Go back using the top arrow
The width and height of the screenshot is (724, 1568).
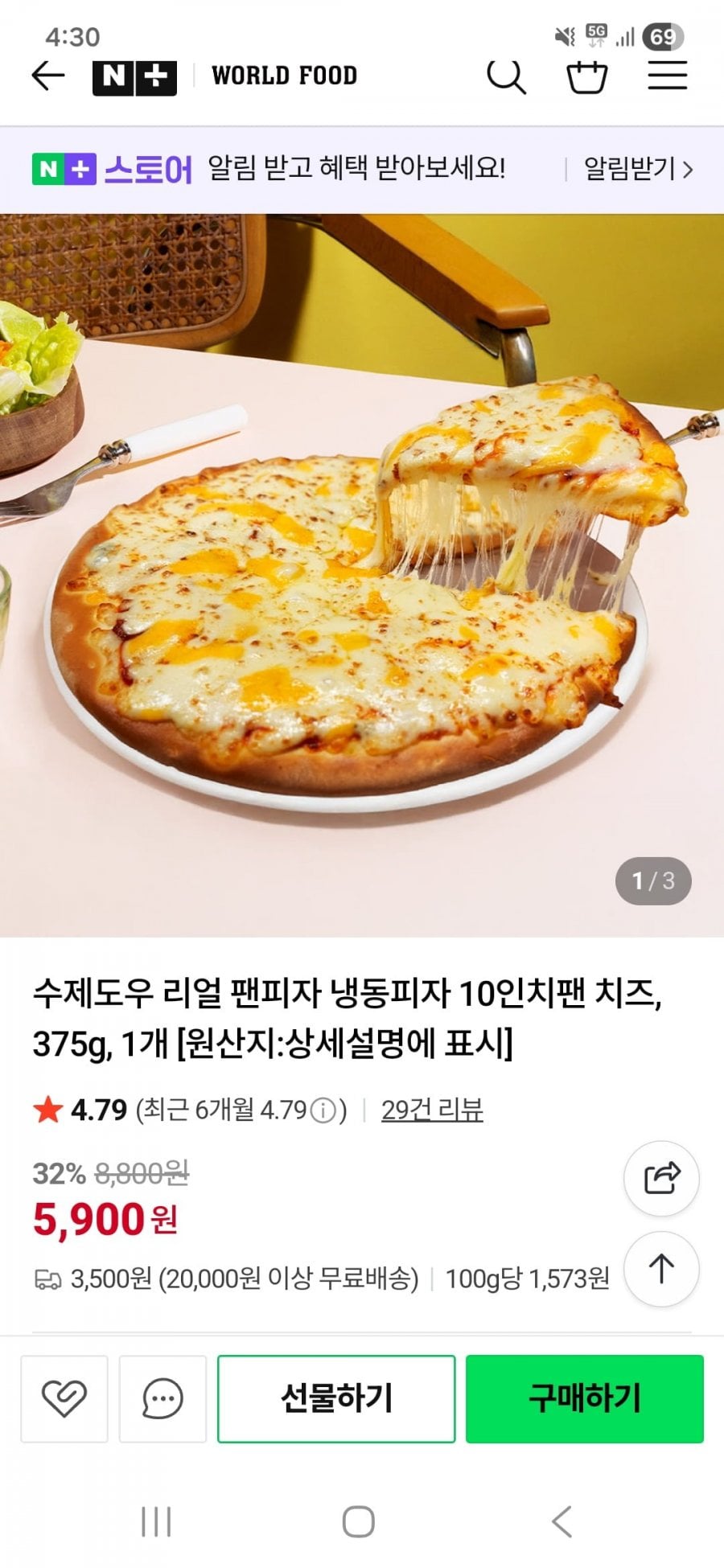47,76
